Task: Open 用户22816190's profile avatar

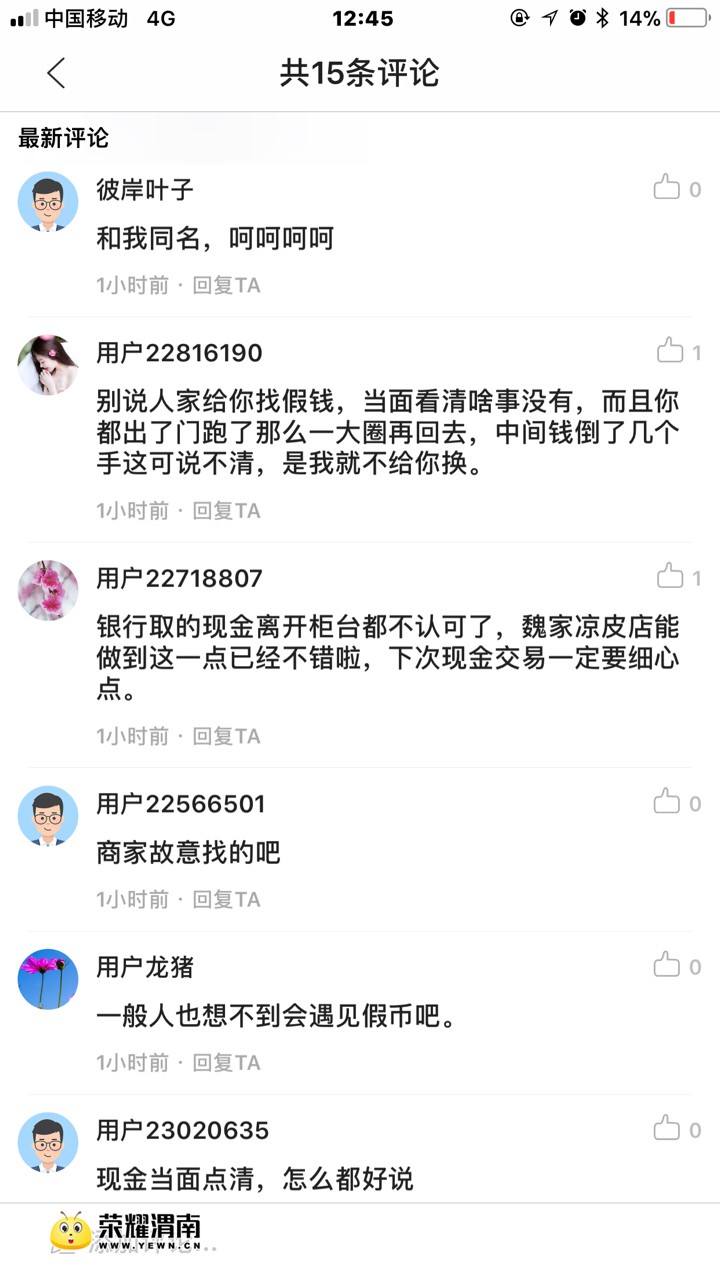Action: [48, 365]
